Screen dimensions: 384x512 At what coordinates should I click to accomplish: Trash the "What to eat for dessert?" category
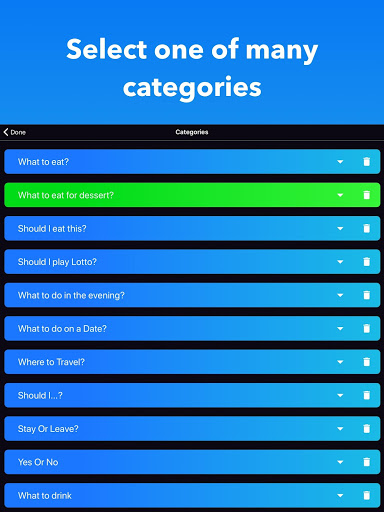coord(366,195)
